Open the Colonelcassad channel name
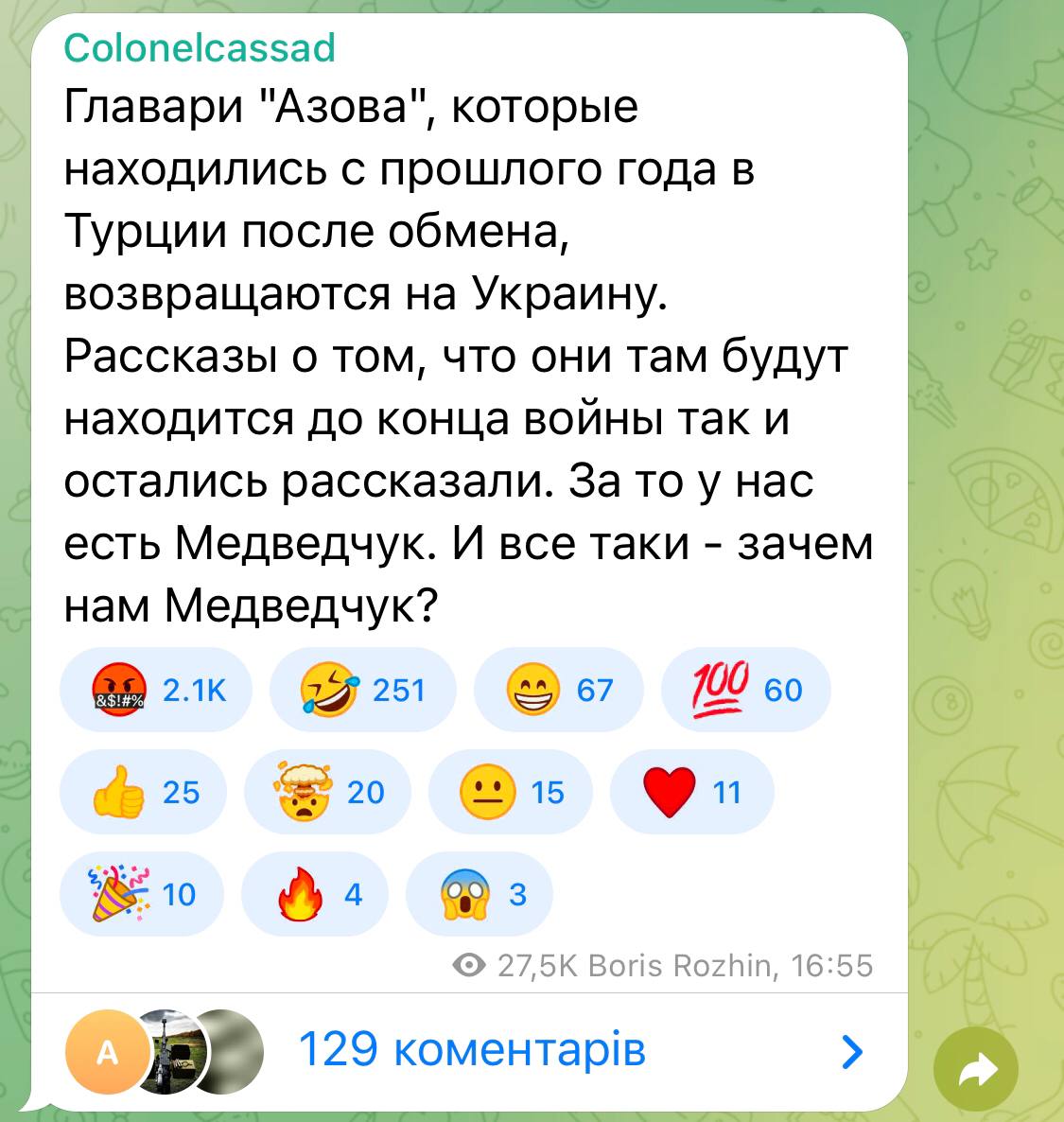 tap(200, 47)
